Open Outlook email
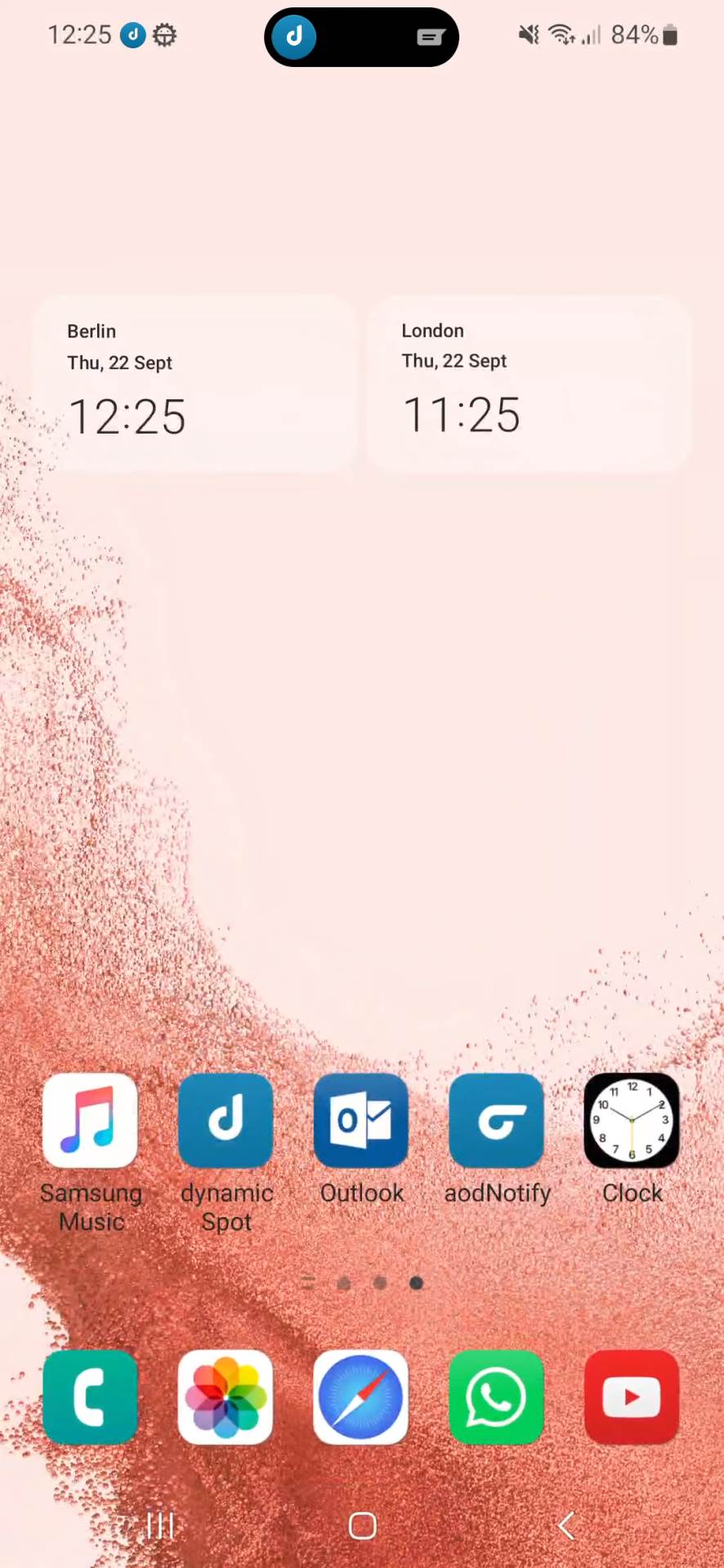This screenshot has width=724, height=1568. (x=361, y=1120)
